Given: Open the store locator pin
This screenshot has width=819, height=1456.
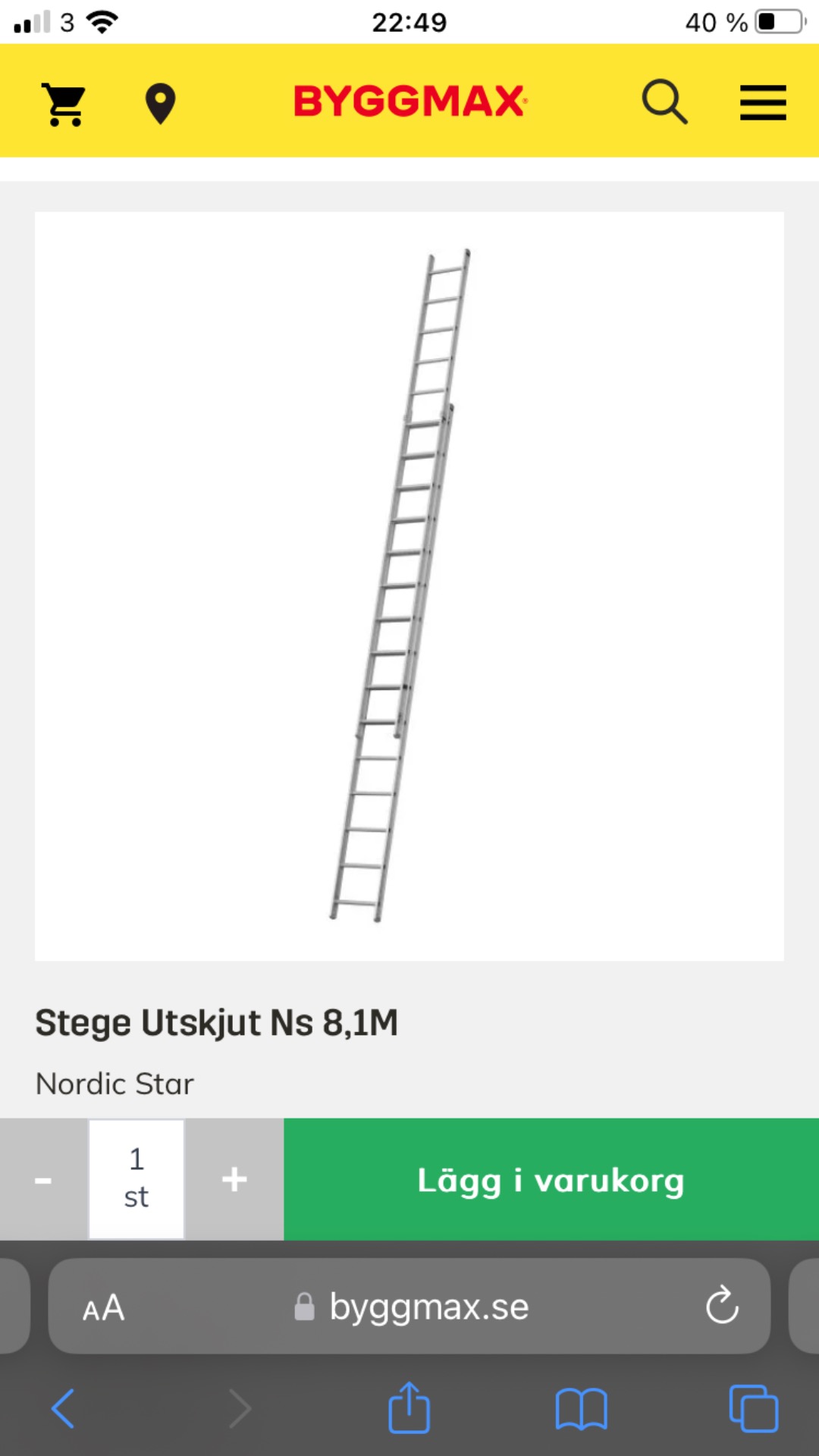Looking at the screenshot, I should (160, 103).
